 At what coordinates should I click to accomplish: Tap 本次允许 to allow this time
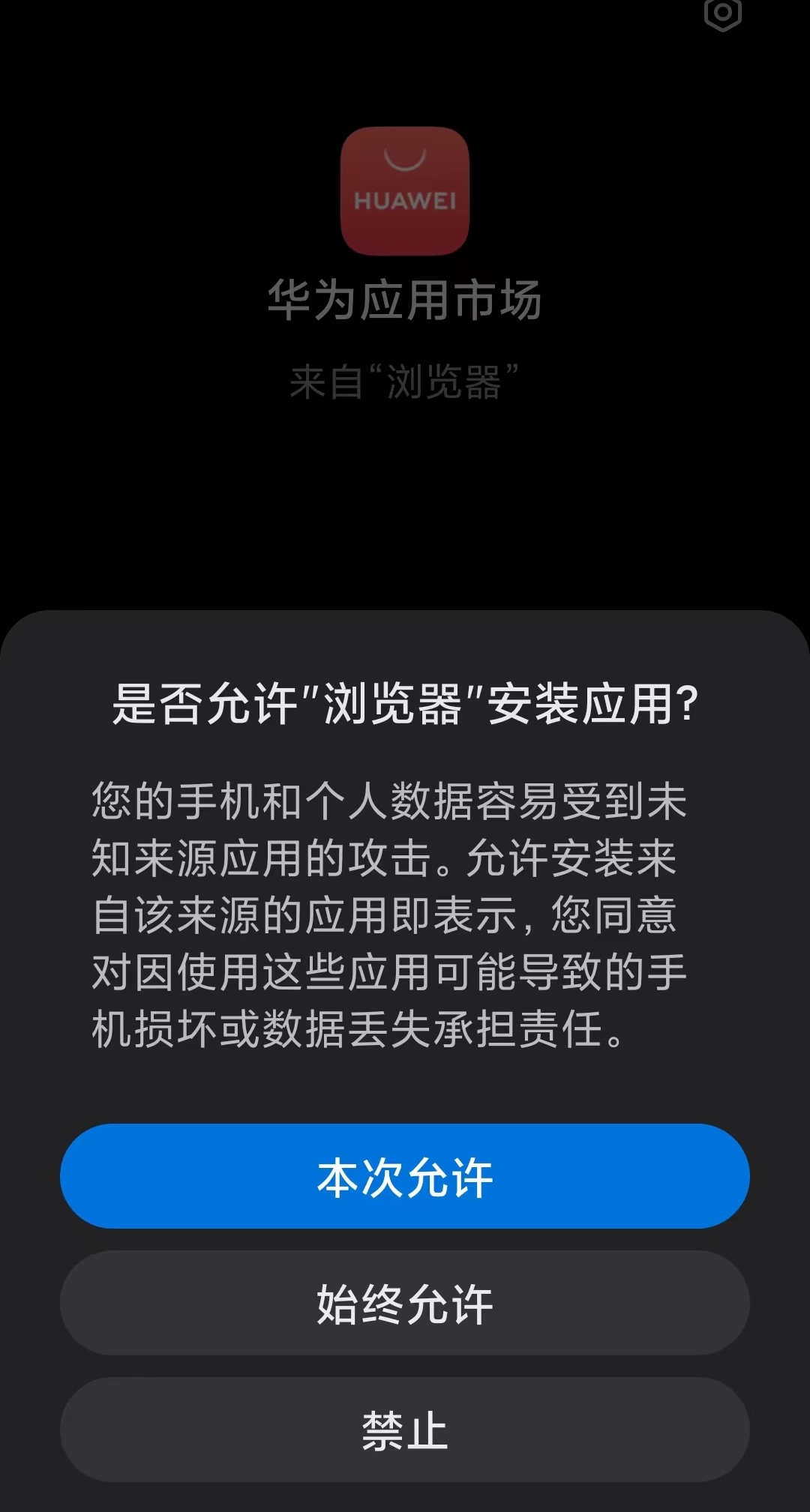(x=405, y=1176)
